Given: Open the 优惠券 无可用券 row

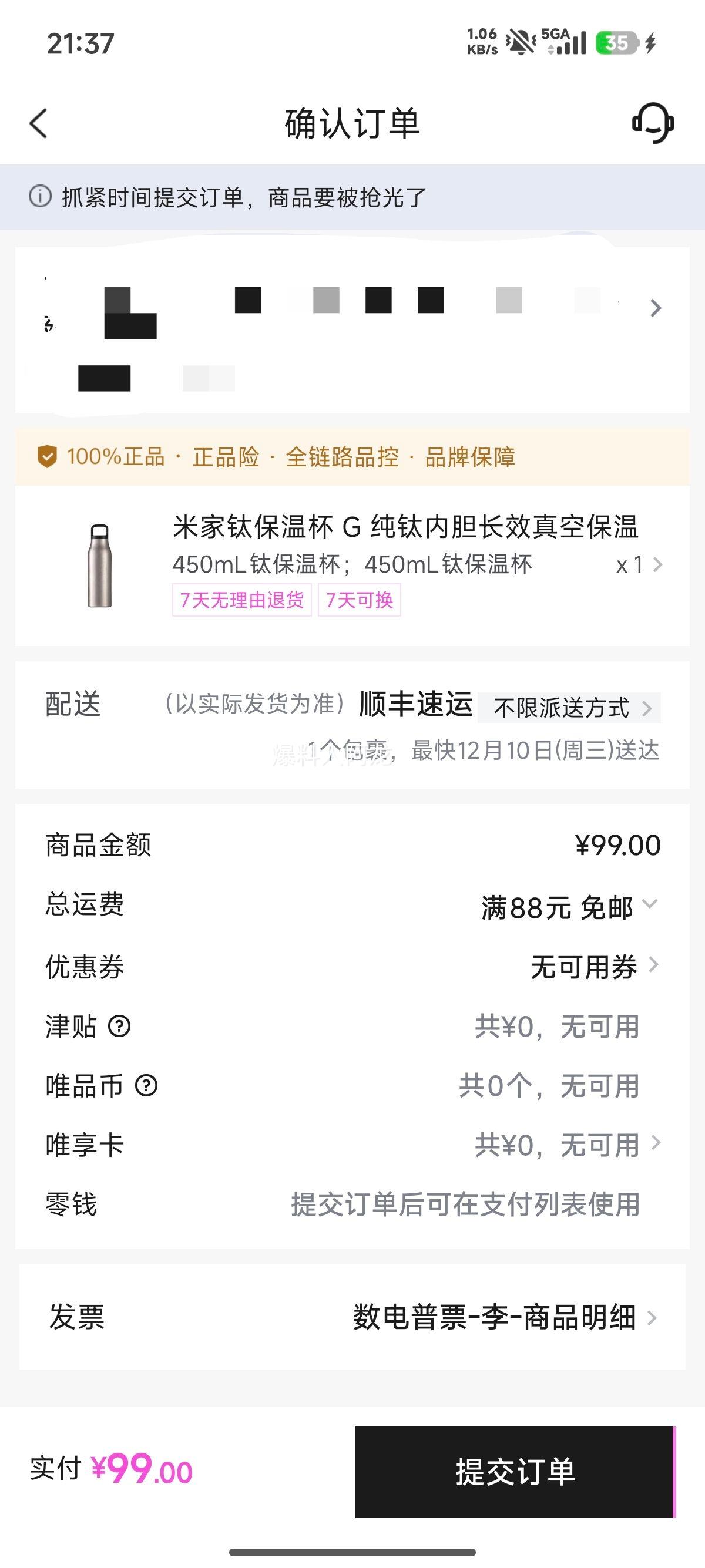Looking at the screenshot, I should [x=593, y=967].
